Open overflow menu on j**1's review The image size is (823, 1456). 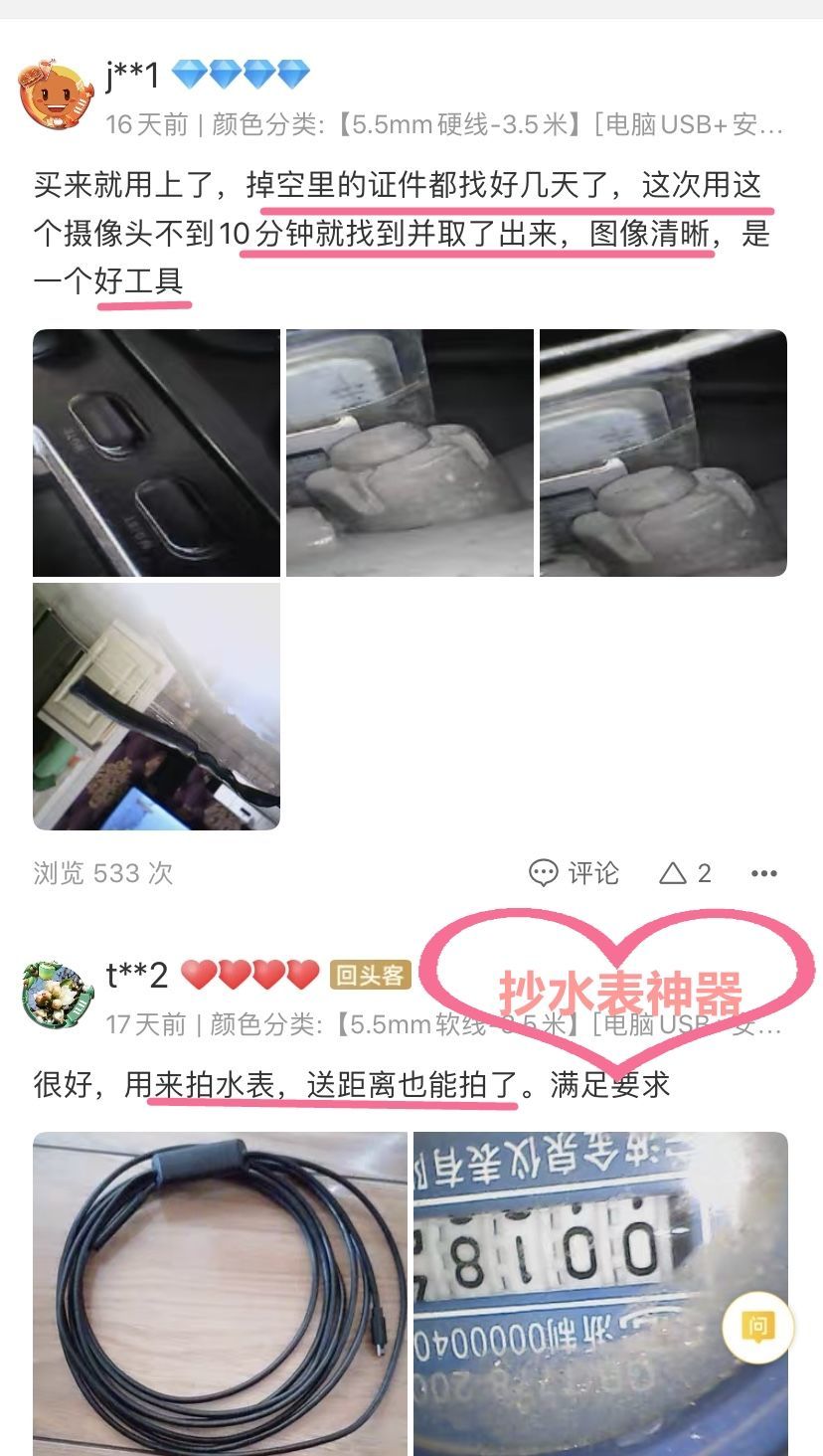[x=763, y=873]
